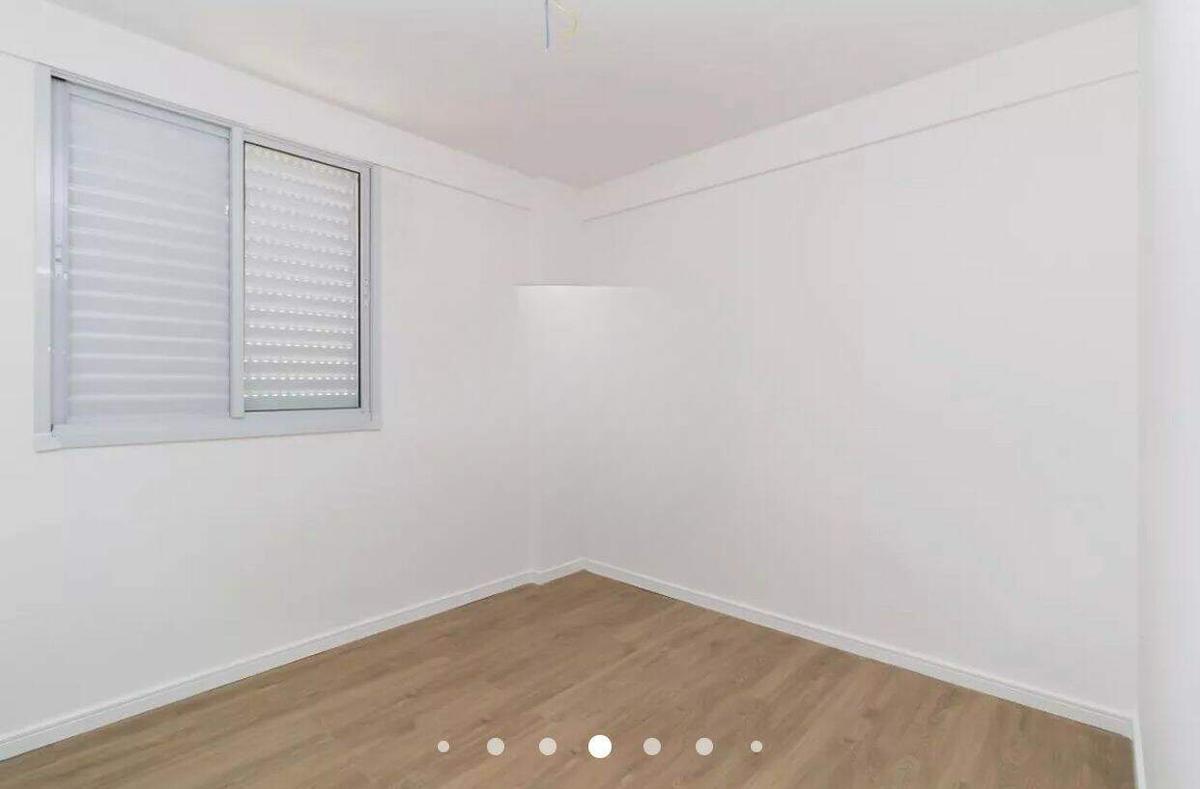Jump to the last photo via rightmost dot
1200x789 pixels.
pos(756,746)
